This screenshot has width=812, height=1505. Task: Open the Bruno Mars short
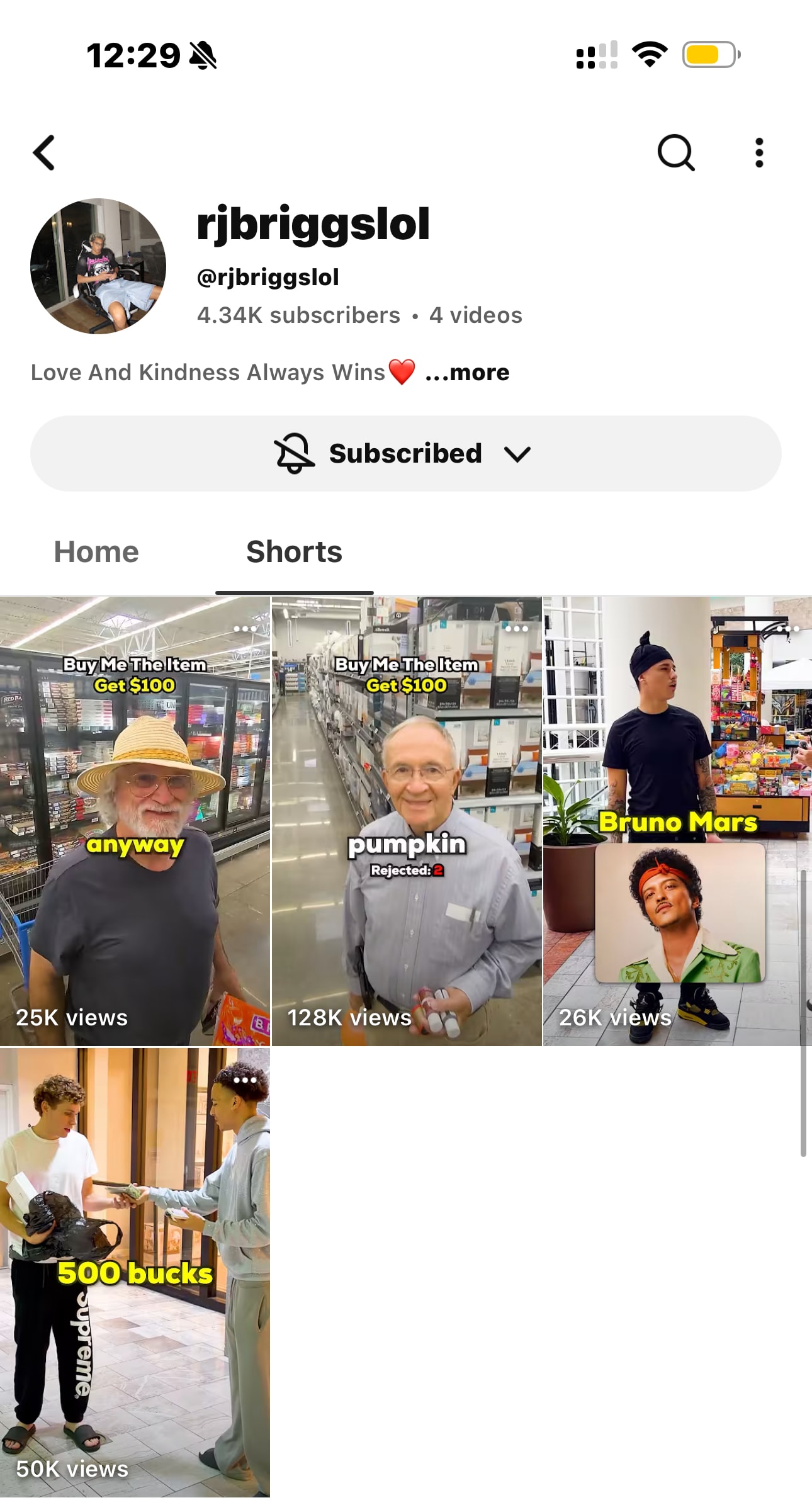[677, 821]
